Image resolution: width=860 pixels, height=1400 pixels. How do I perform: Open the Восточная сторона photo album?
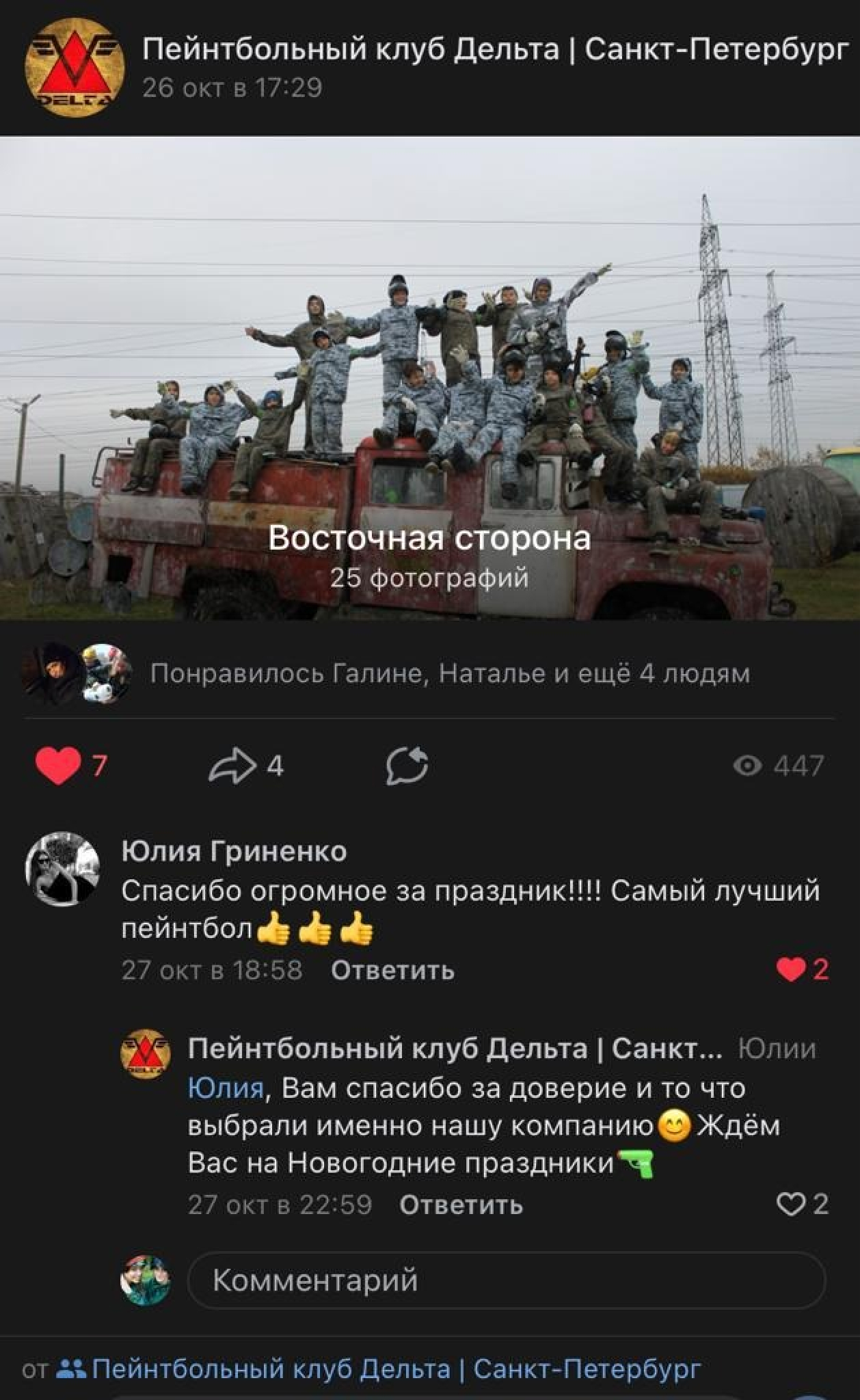point(430,378)
